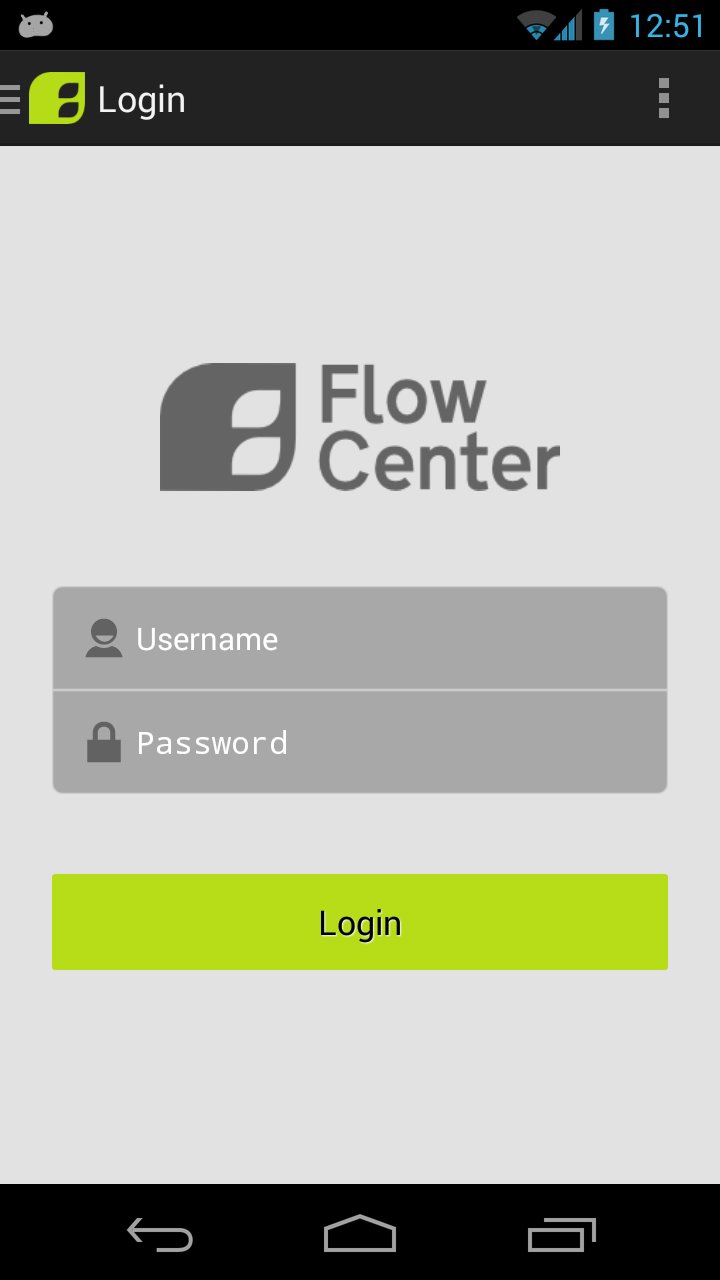The image size is (720, 1280).
Task: Tap the Flow Center logo graphic
Action: click(226, 426)
